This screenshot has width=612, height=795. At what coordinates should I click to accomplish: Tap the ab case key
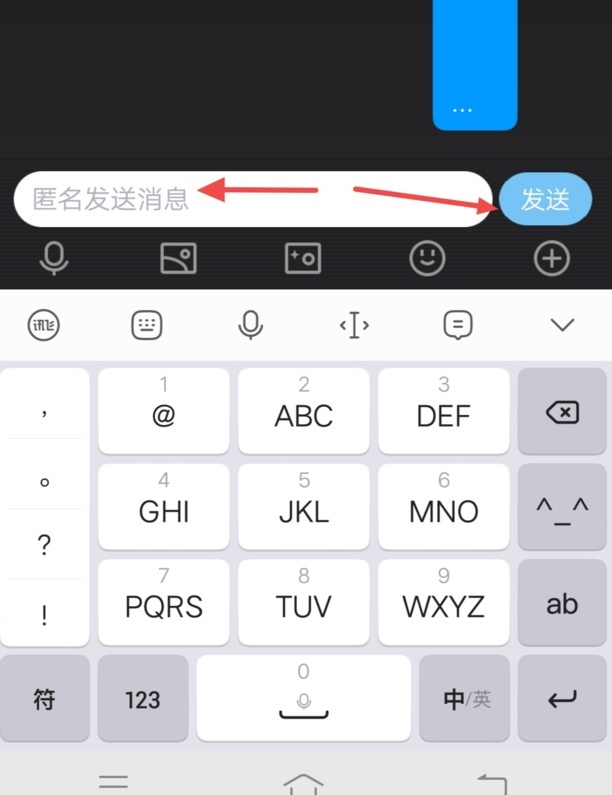coord(563,603)
